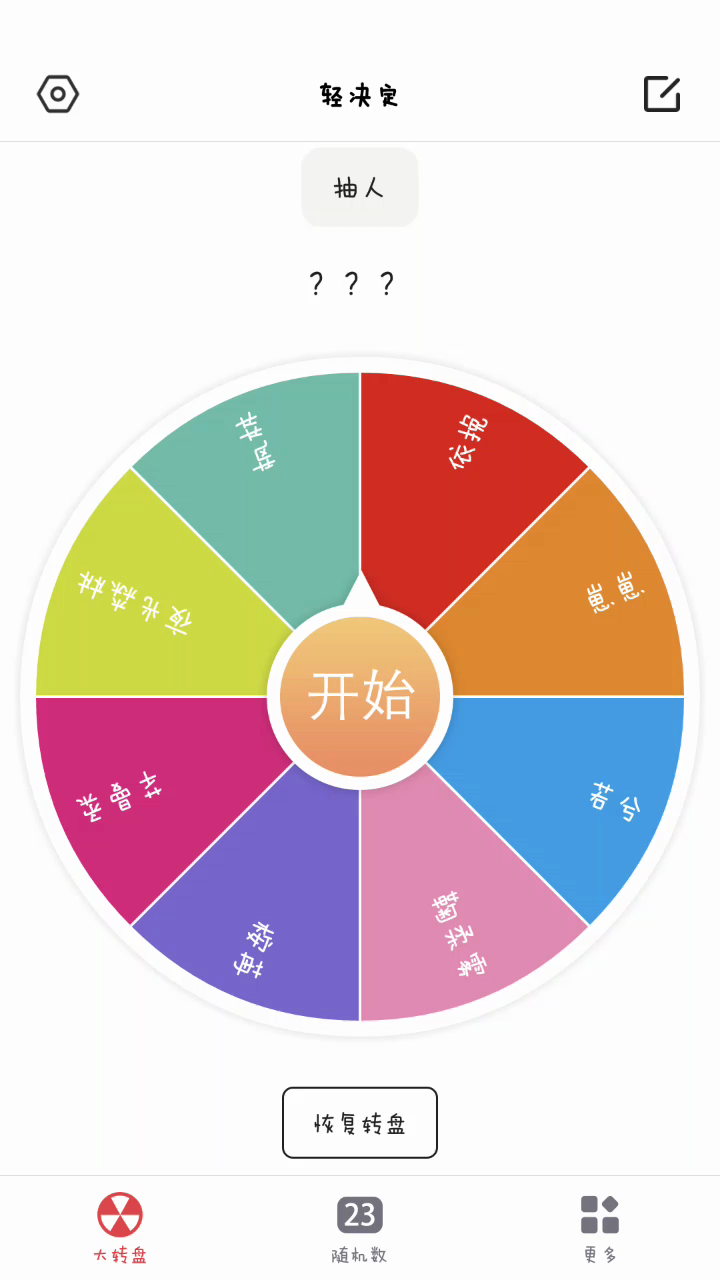The width and height of the screenshot is (720, 1280).
Task: Tap the 恢复转盘 button
Action: click(x=360, y=1122)
